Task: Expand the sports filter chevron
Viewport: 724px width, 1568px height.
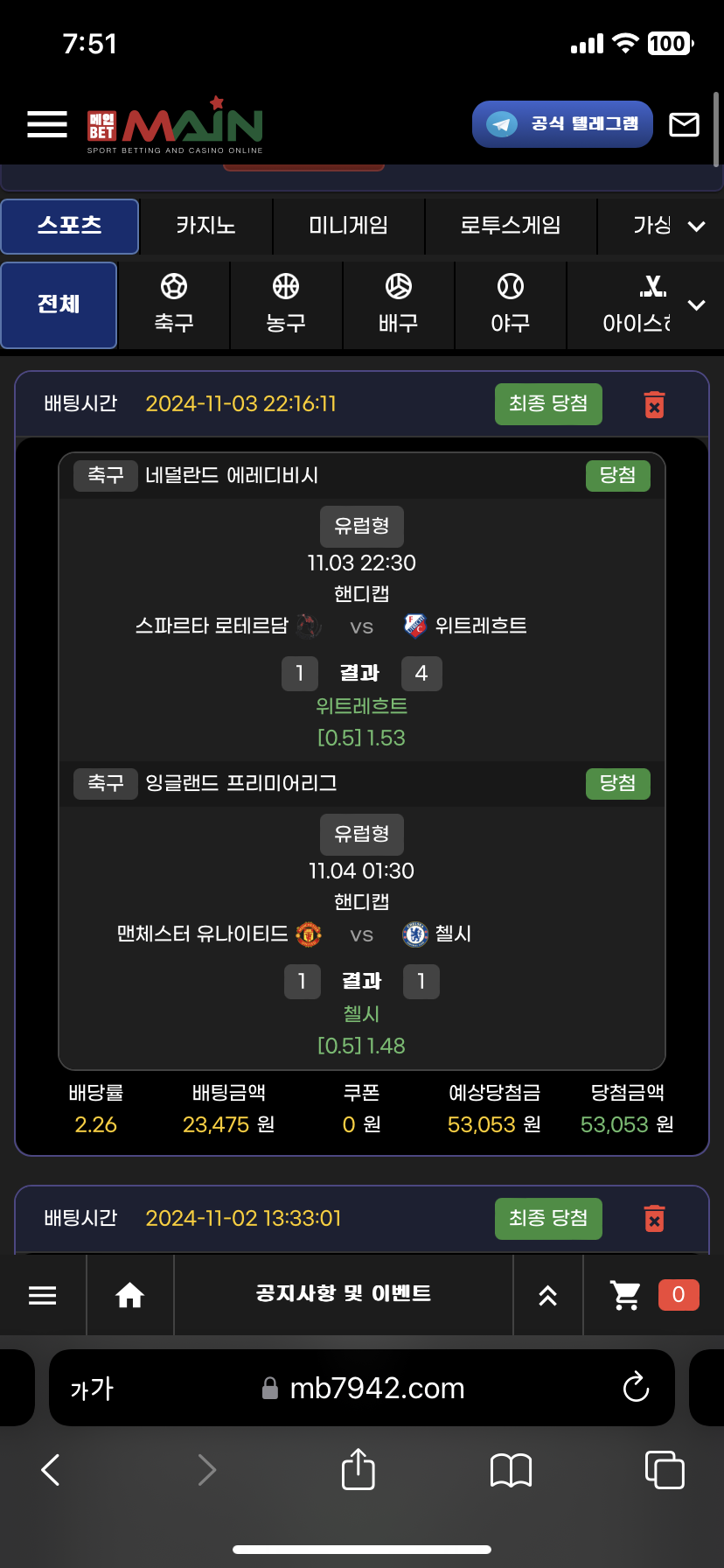Action: coord(696,305)
